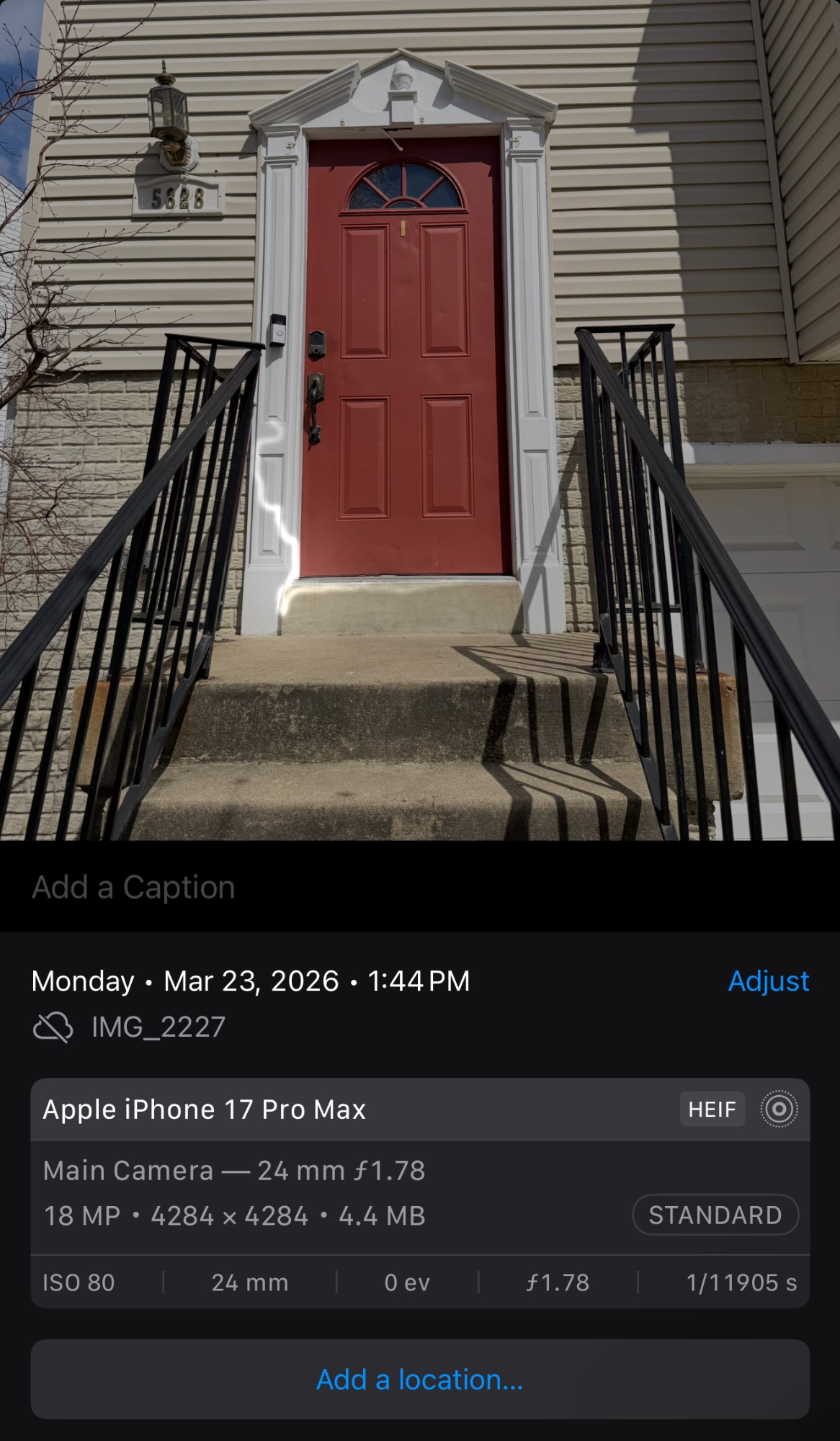This screenshot has height=1441, width=840.
Task: Add a location to this photo
Action: click(420, 1379)
